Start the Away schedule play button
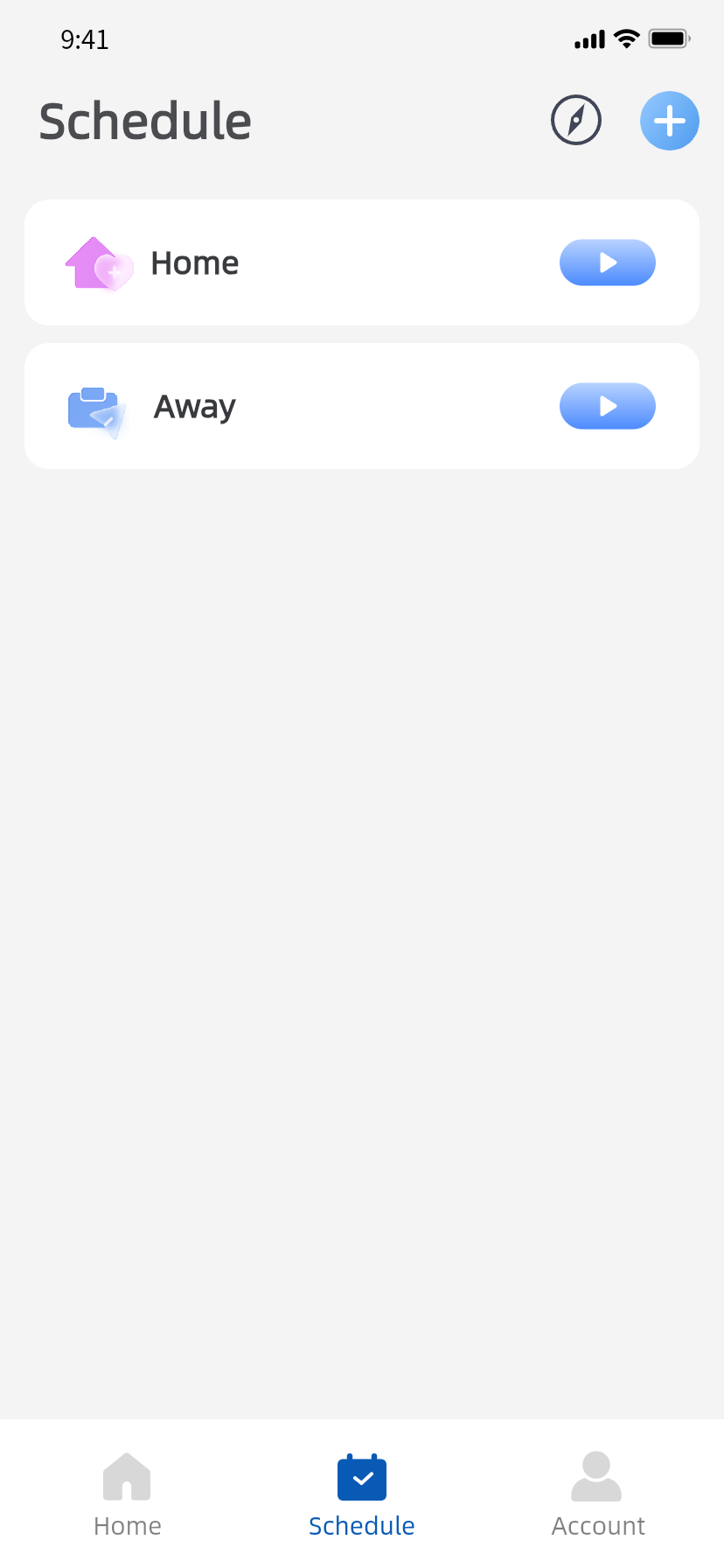Screen dimensions: 724x1568 coord(607,406)
